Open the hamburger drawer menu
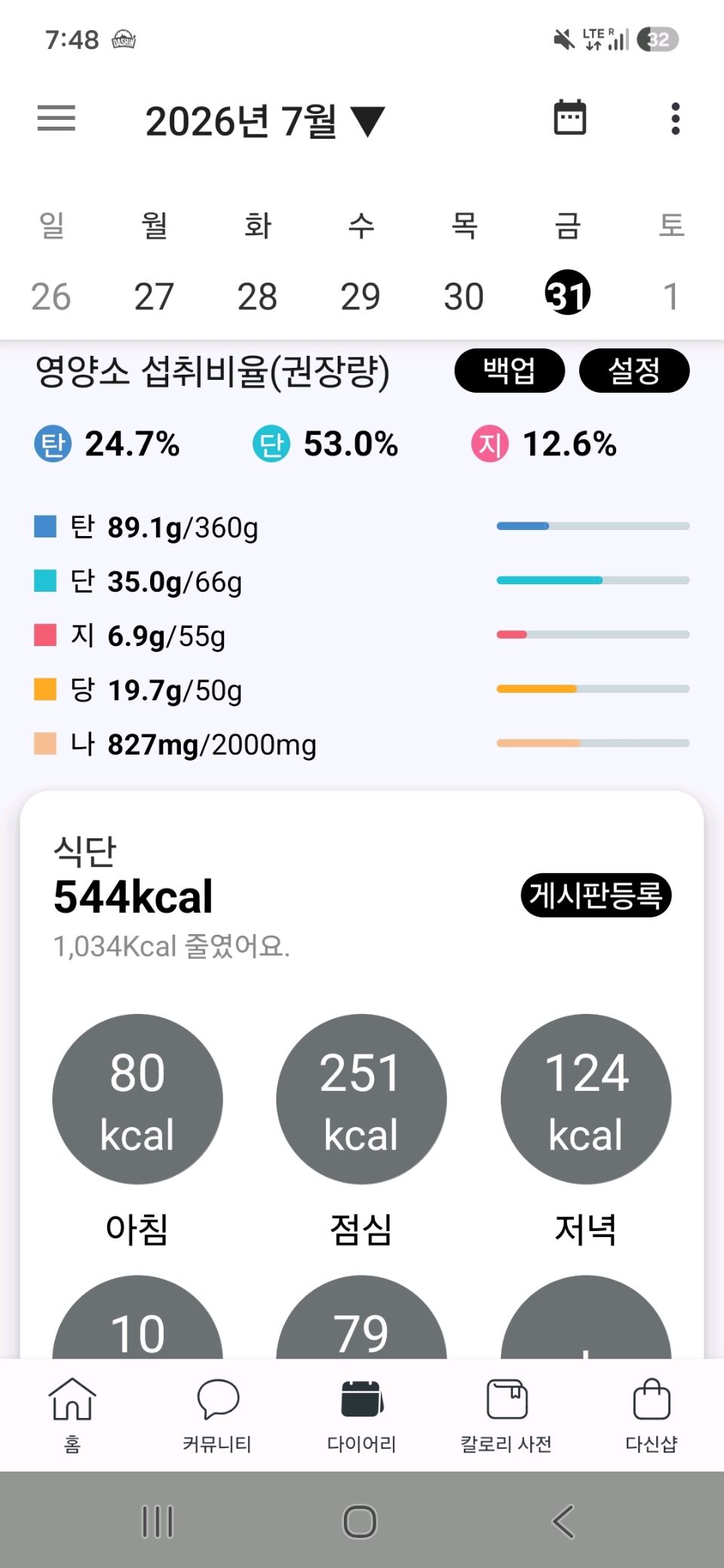This screenshot has height=1568, width=724. click(57, 118)
